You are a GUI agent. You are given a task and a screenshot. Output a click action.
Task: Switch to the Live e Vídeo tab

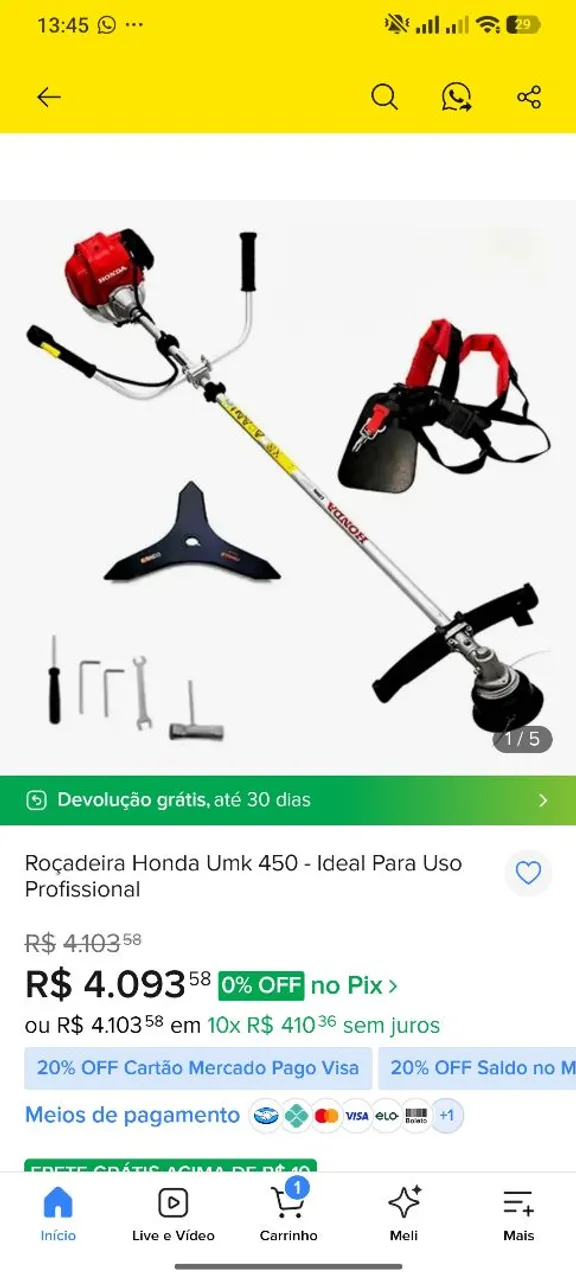[x=173, y=1213]
